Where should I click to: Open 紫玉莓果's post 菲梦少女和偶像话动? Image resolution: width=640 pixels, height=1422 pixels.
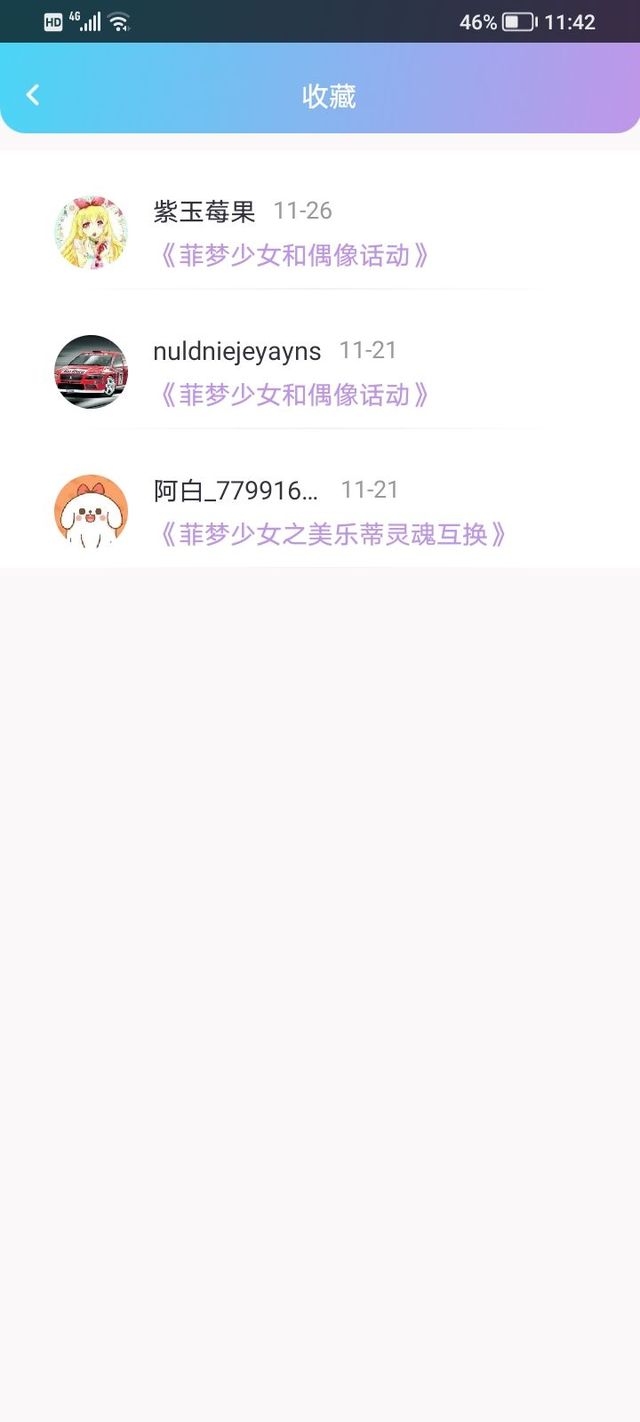[x=293, y=255]
